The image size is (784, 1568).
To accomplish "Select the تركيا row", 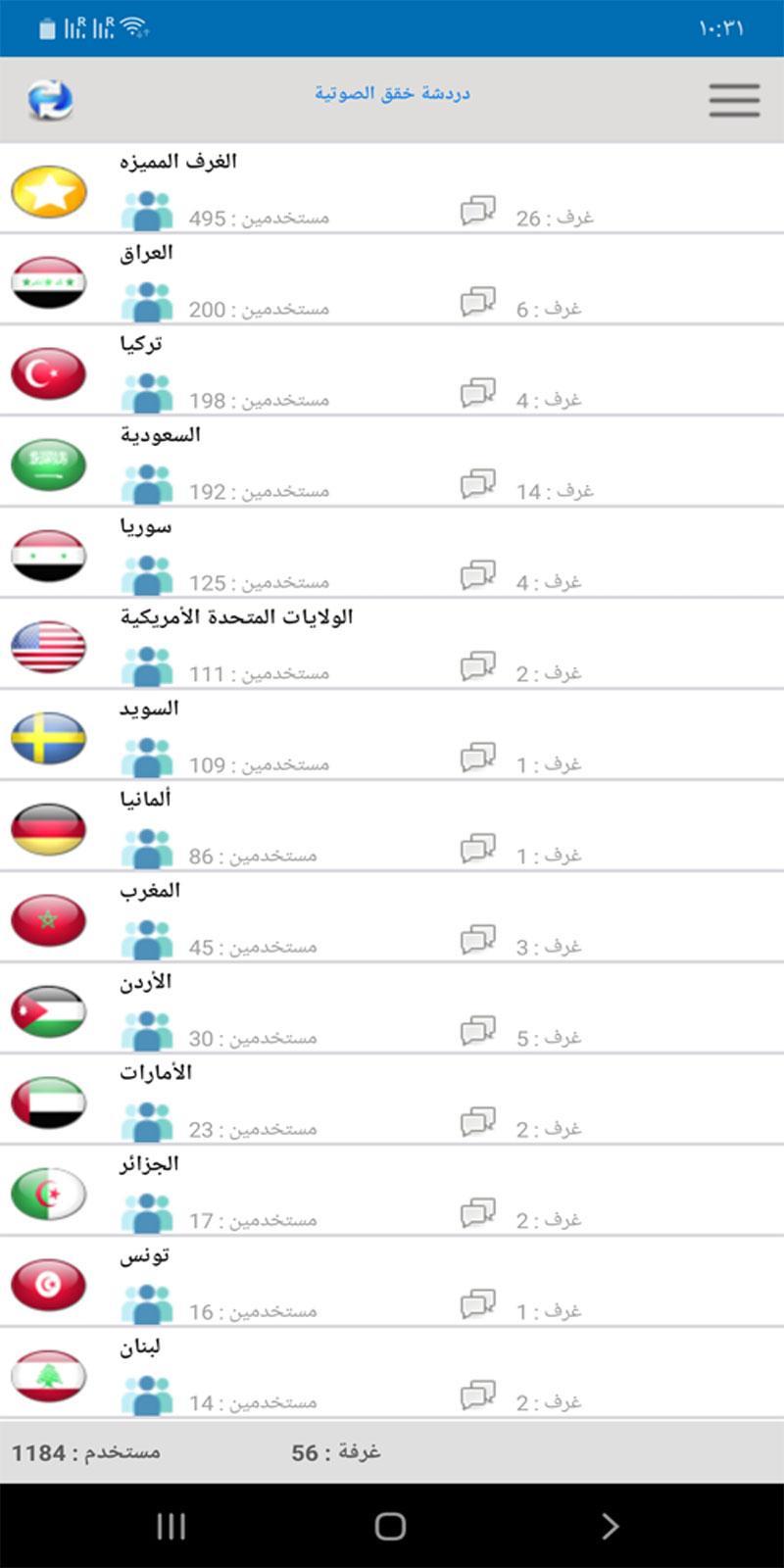I will click(392, 371).
